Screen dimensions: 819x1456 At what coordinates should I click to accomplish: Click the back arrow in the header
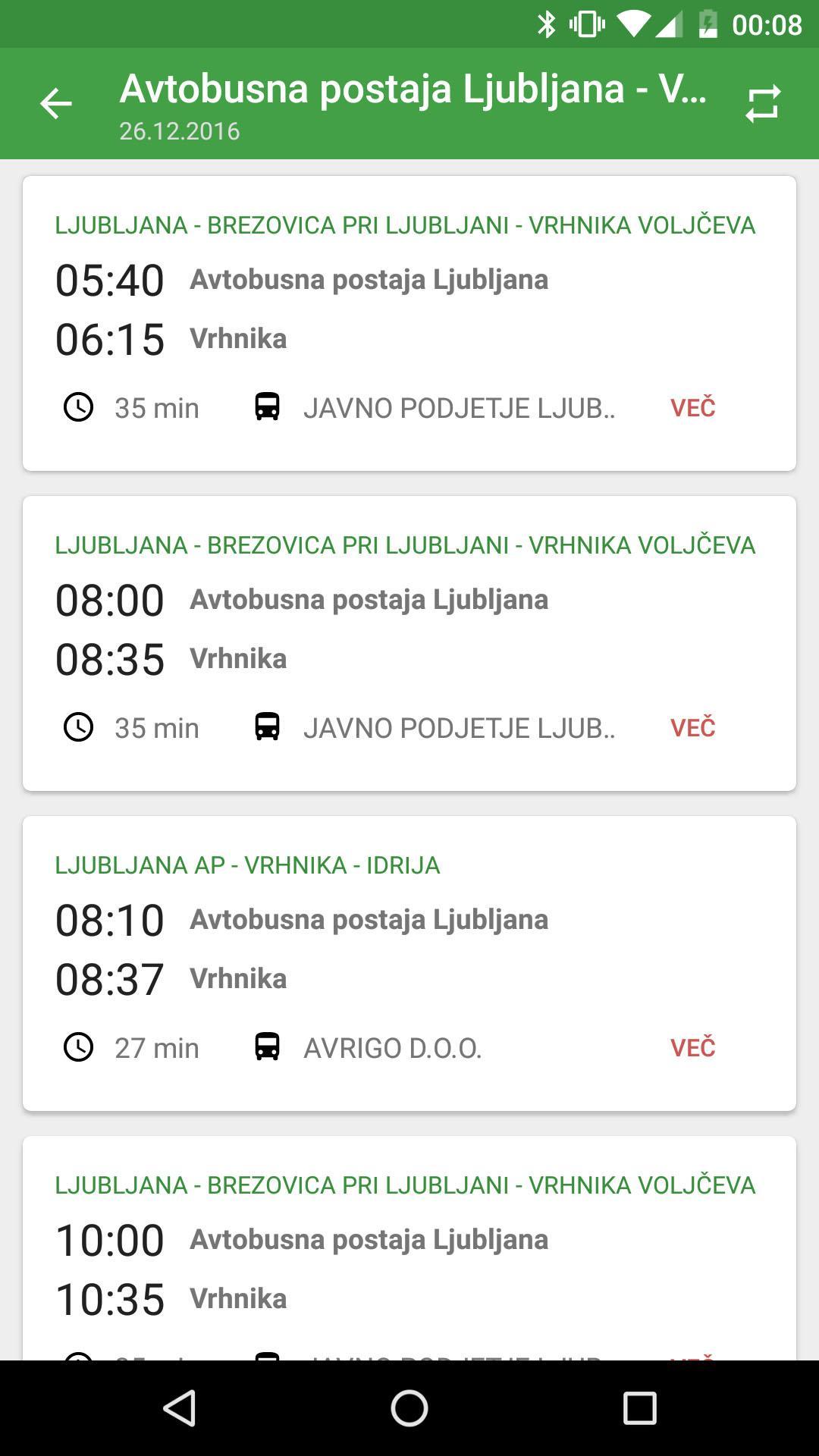(x=55, y=103)
